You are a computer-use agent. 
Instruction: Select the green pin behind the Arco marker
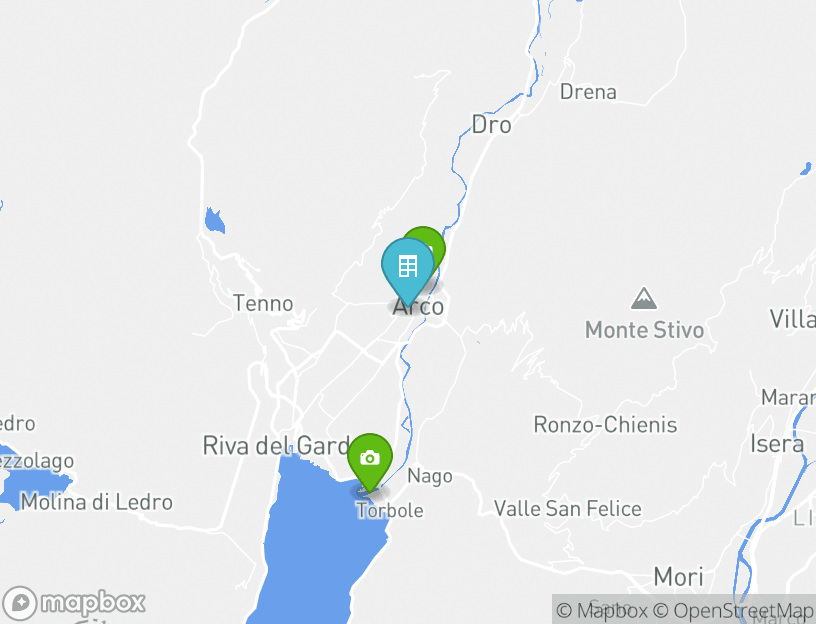431,238
